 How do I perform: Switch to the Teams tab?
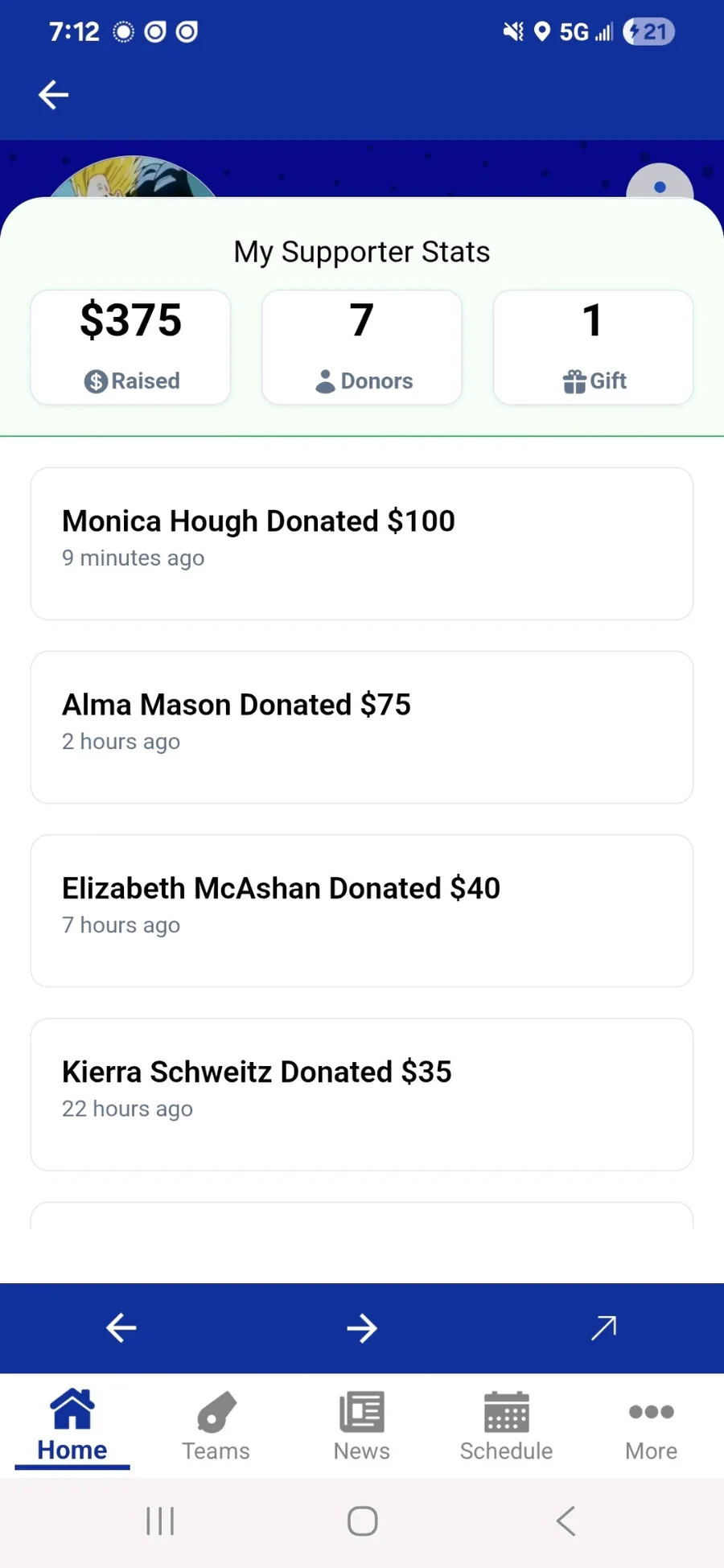coord(216,1426)
